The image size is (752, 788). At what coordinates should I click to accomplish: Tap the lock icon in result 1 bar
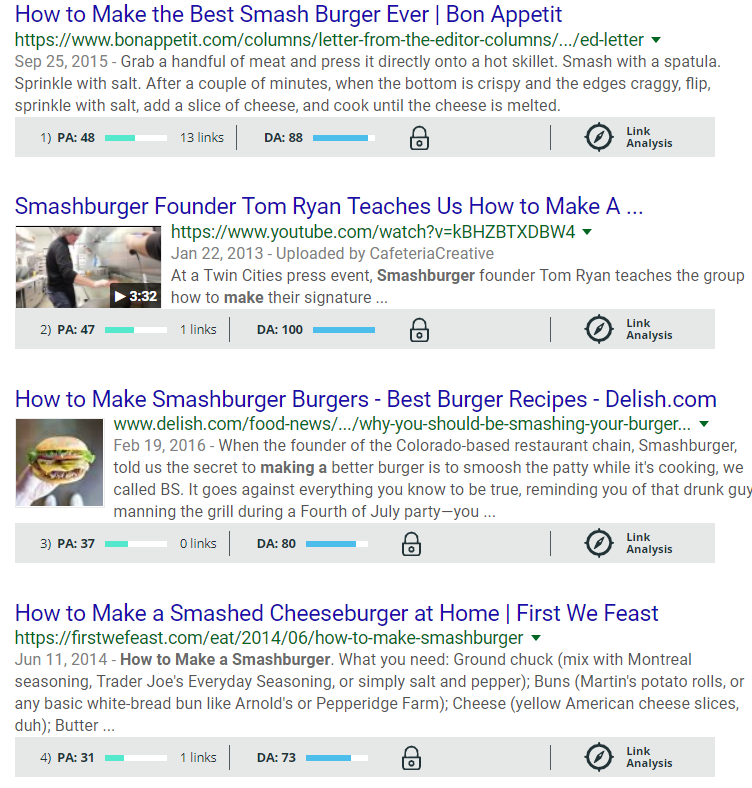pyautogui.click(x=420, y=138)
